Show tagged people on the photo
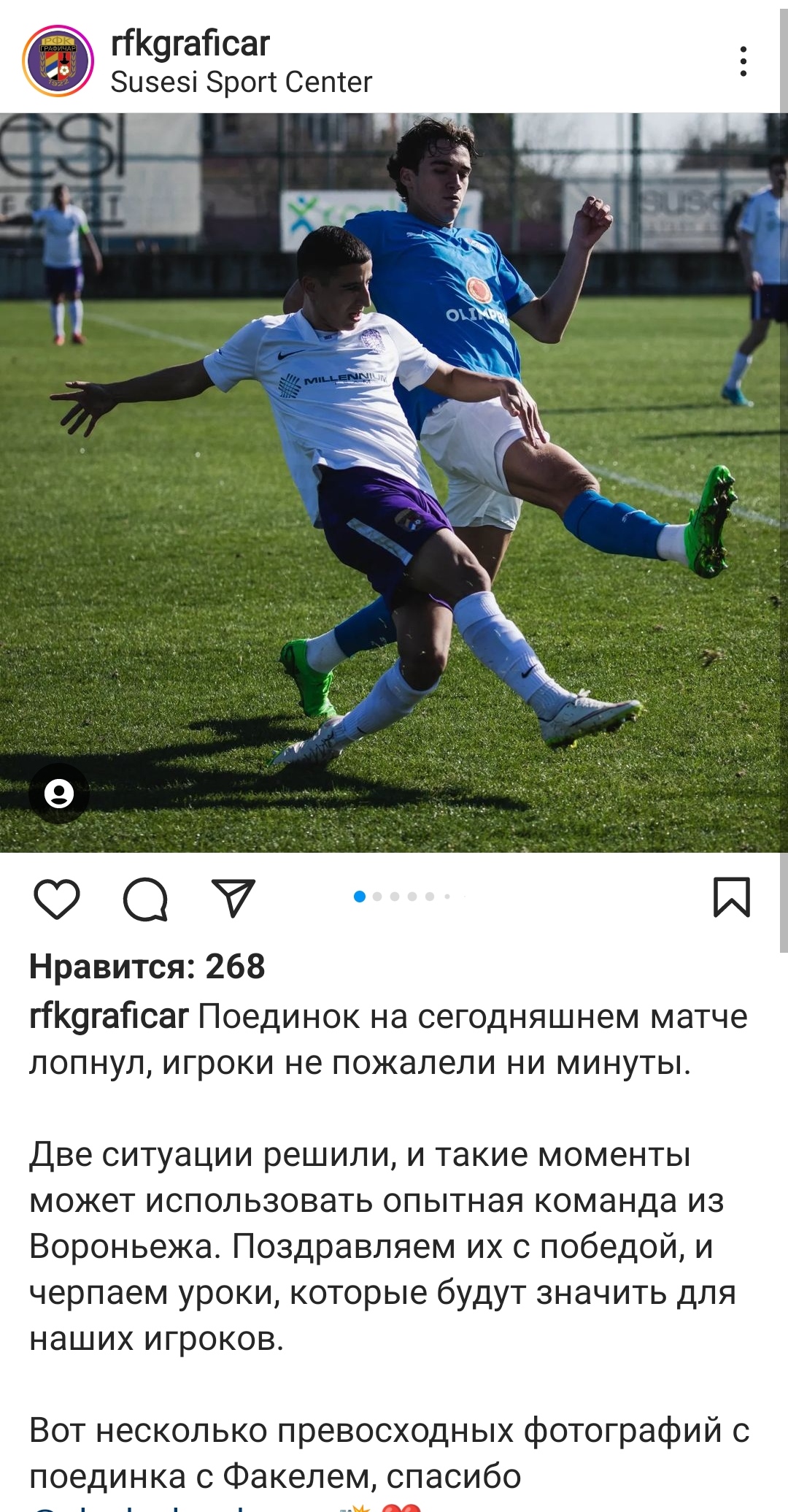 59,794
